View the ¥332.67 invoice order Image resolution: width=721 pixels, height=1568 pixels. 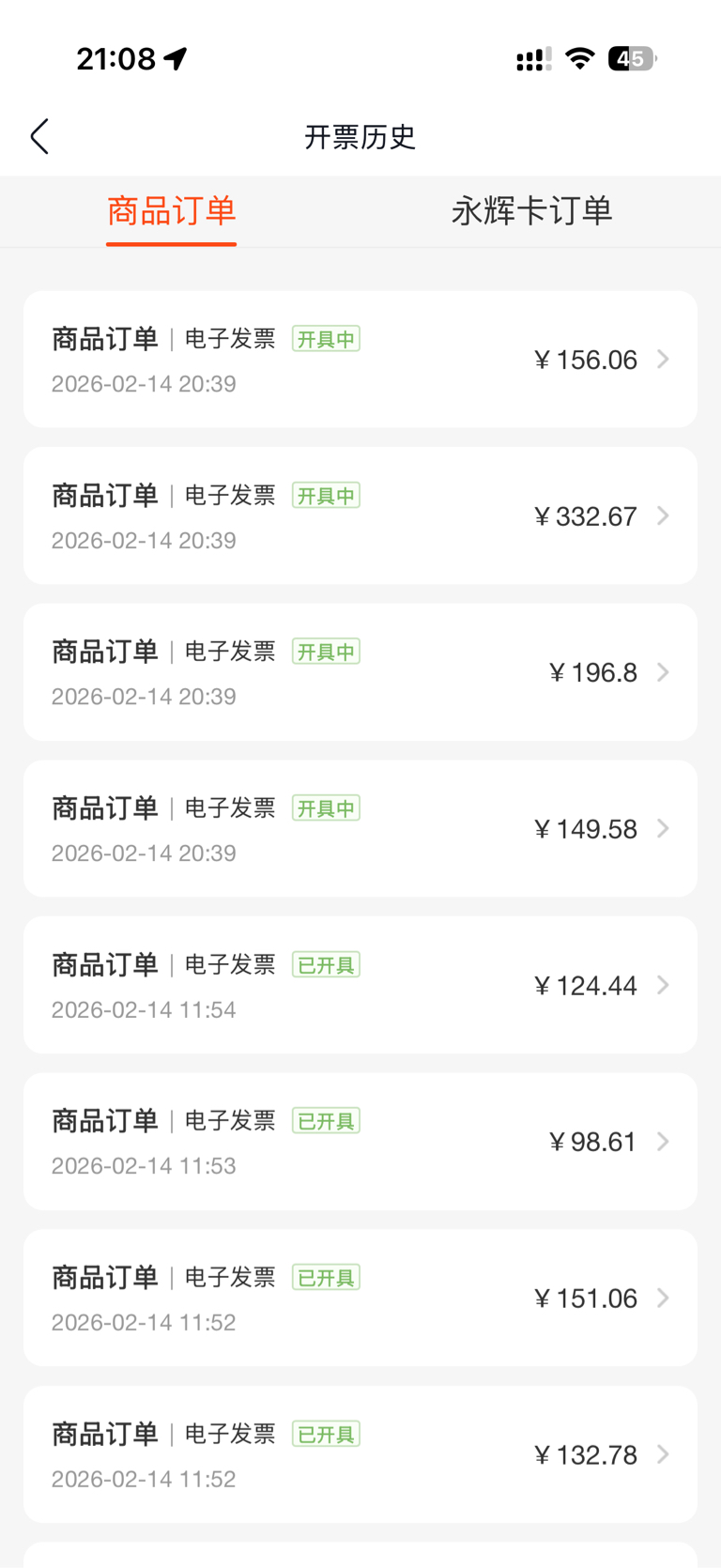[360, 515]
